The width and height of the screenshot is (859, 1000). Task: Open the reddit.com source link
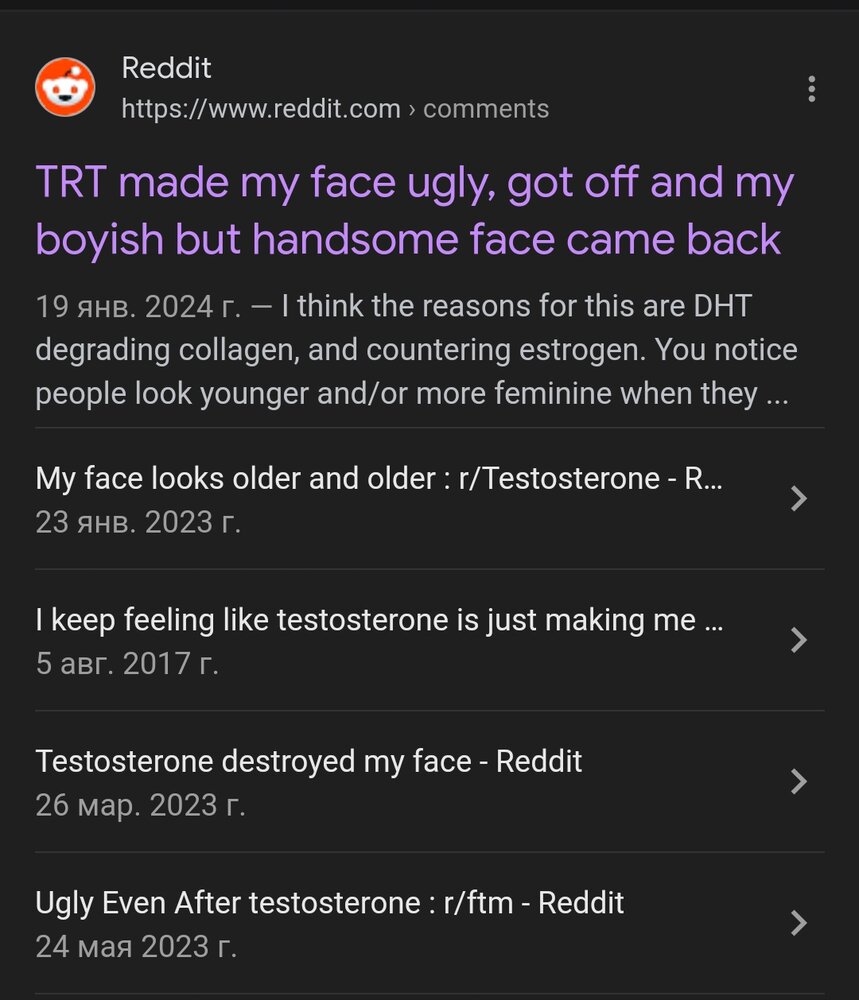click(260, 108)
